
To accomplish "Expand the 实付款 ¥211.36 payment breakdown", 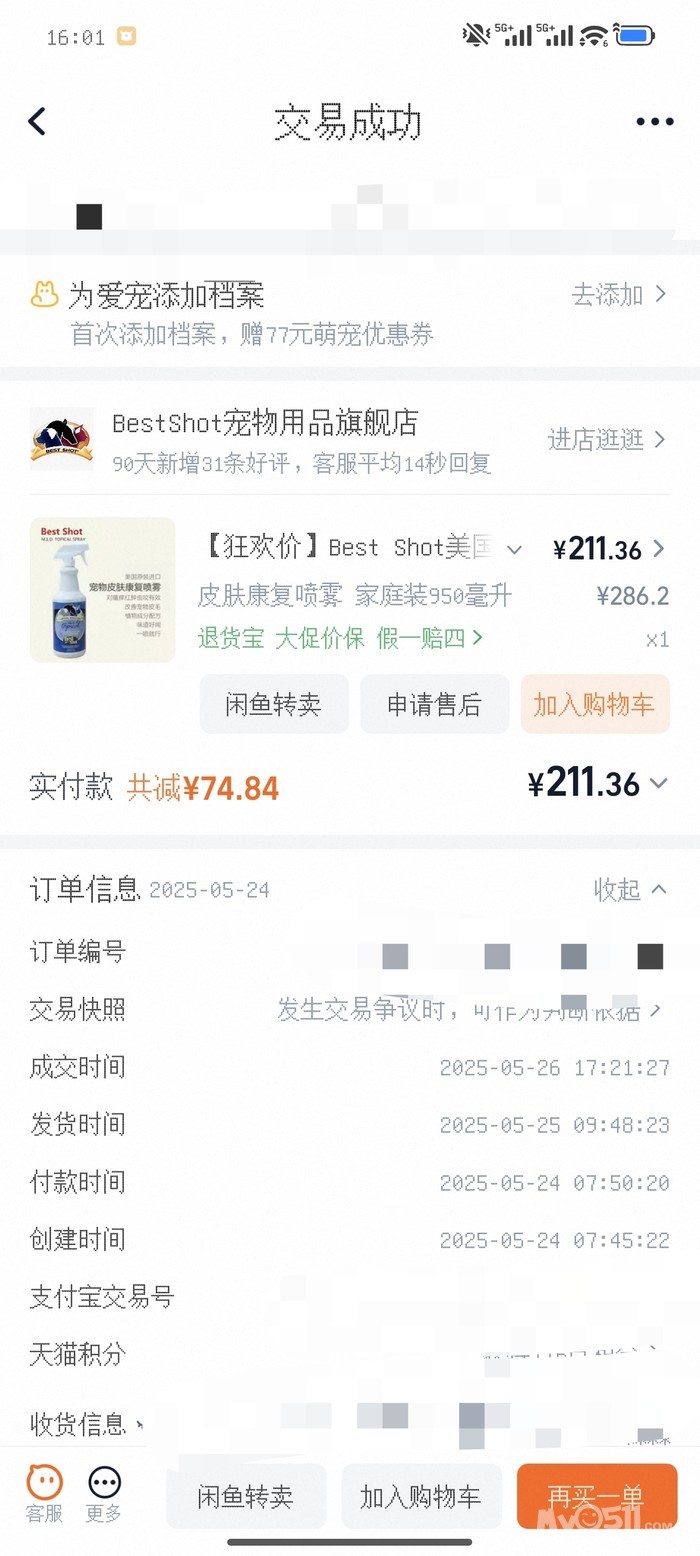I will [658, 784].
